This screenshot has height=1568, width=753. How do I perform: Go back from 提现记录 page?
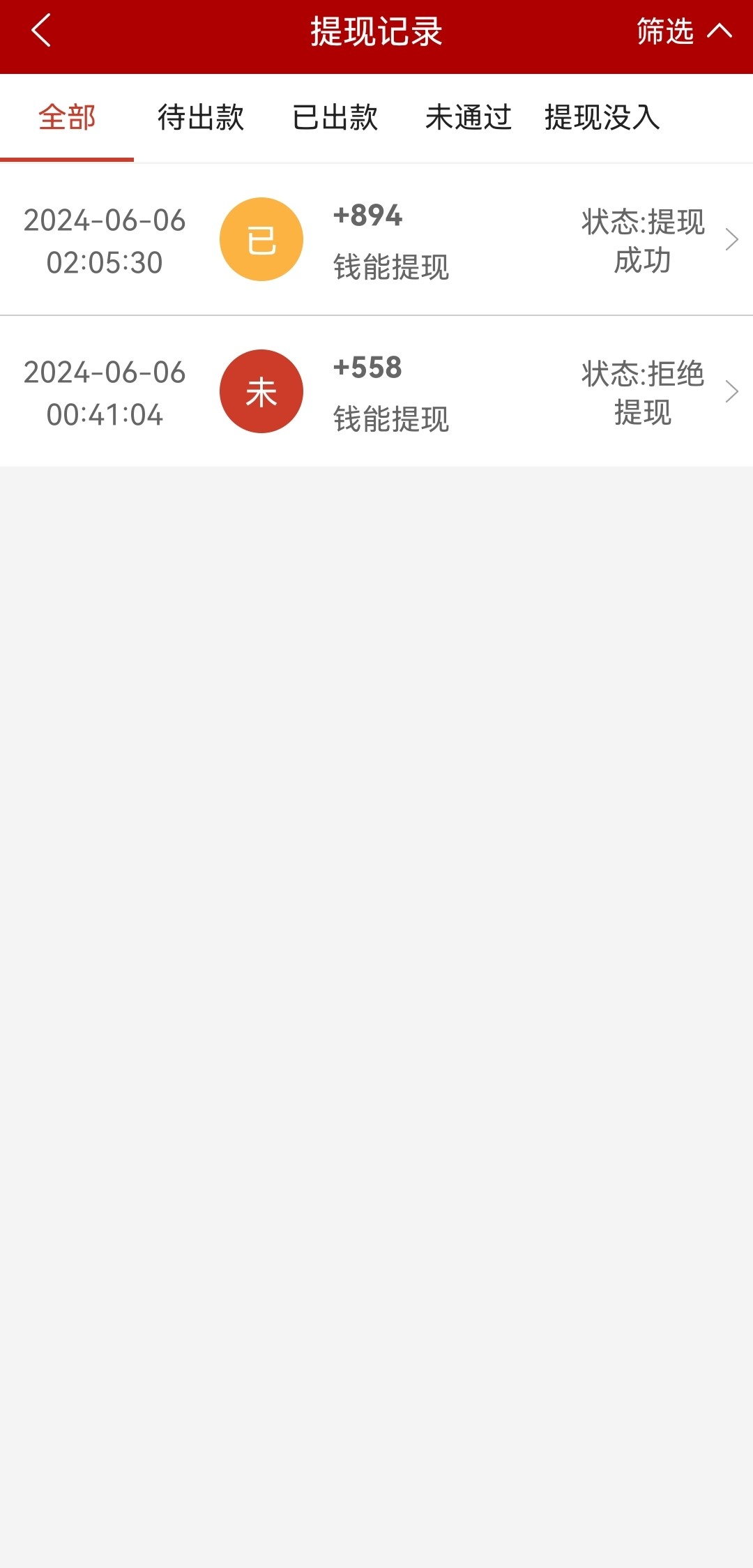coord(42,31)
